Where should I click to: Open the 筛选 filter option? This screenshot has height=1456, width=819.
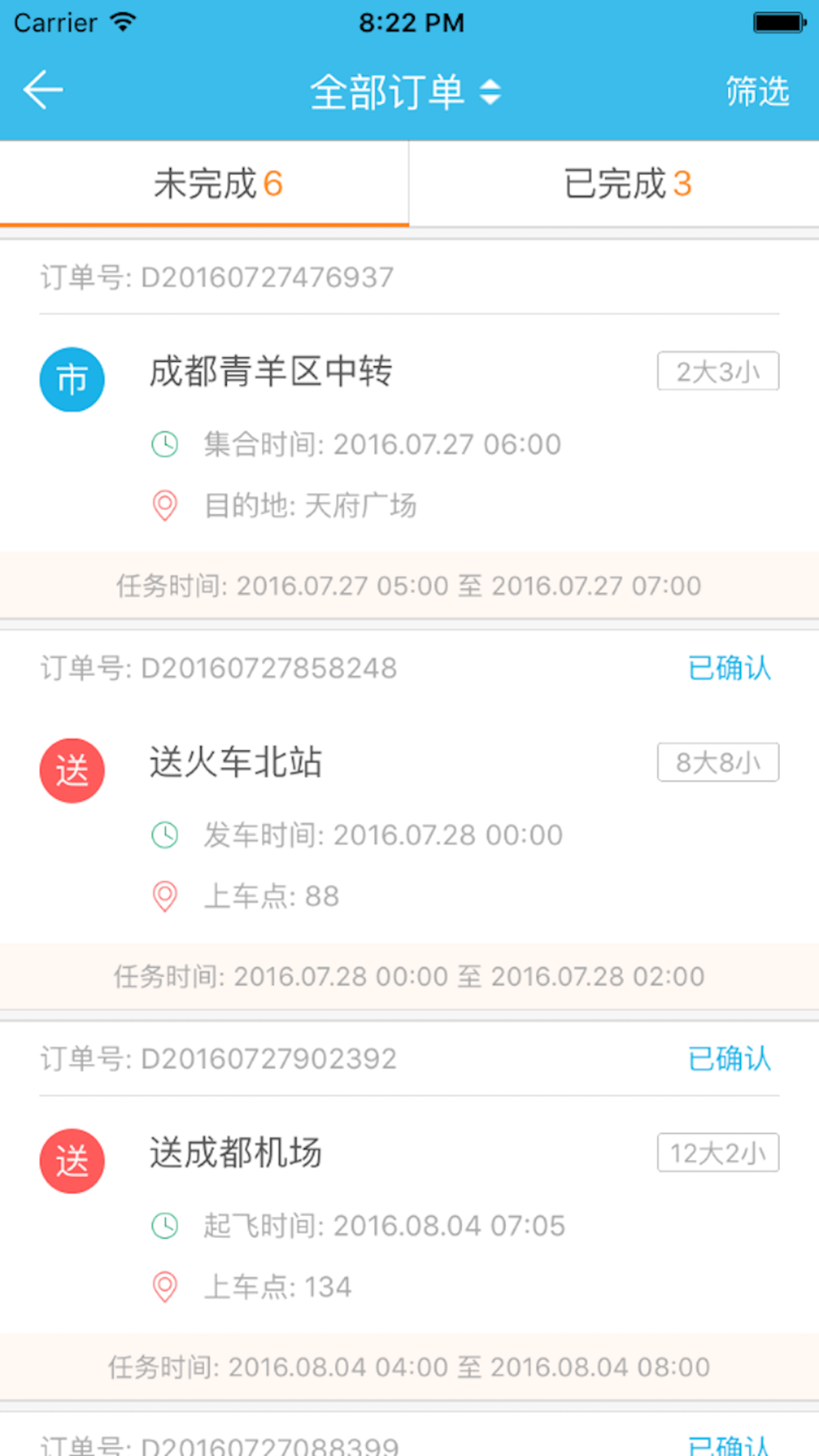click(x=758, y=91)
